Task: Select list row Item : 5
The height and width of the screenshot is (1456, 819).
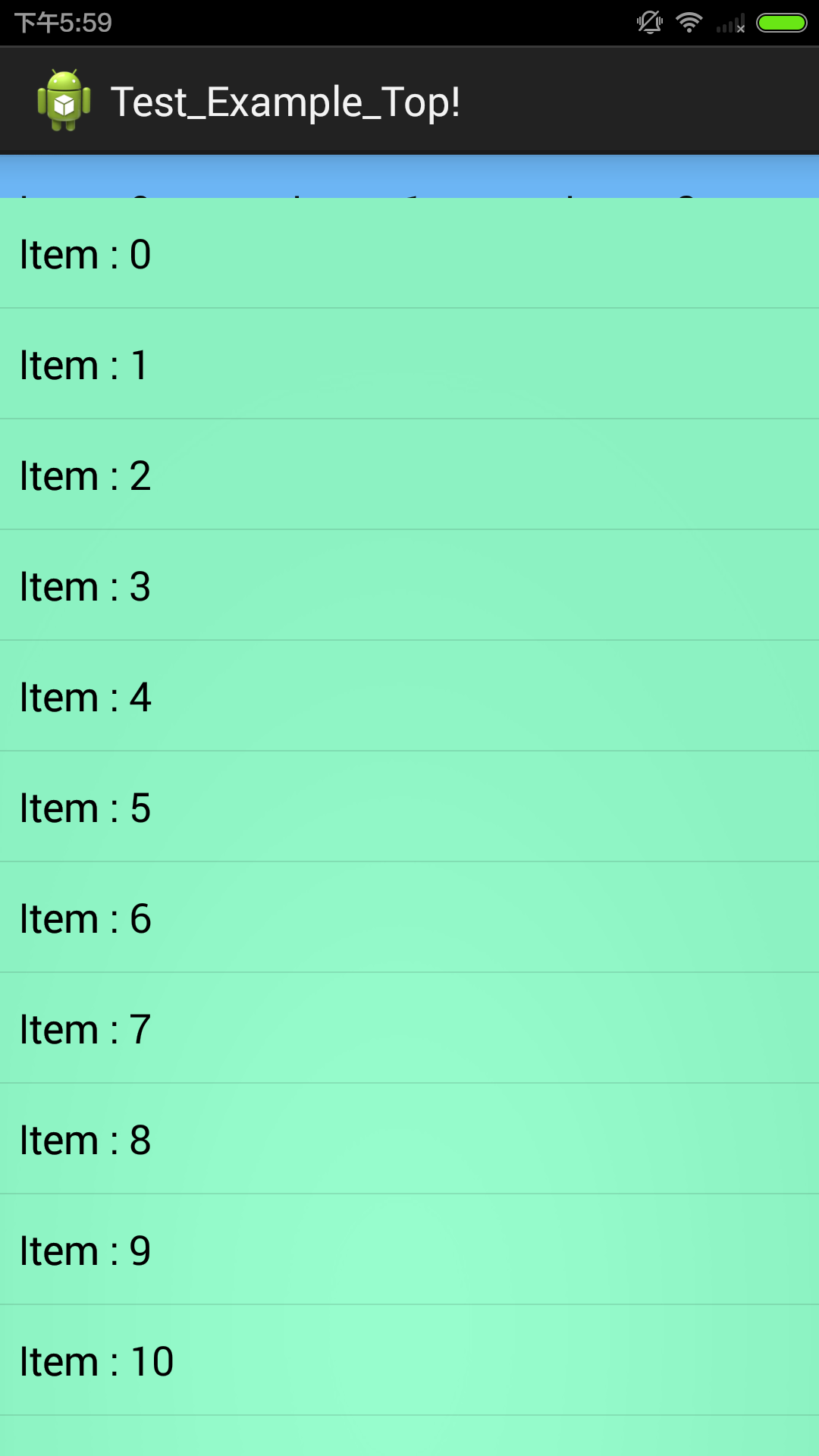Action: click(x=409, y=807)
